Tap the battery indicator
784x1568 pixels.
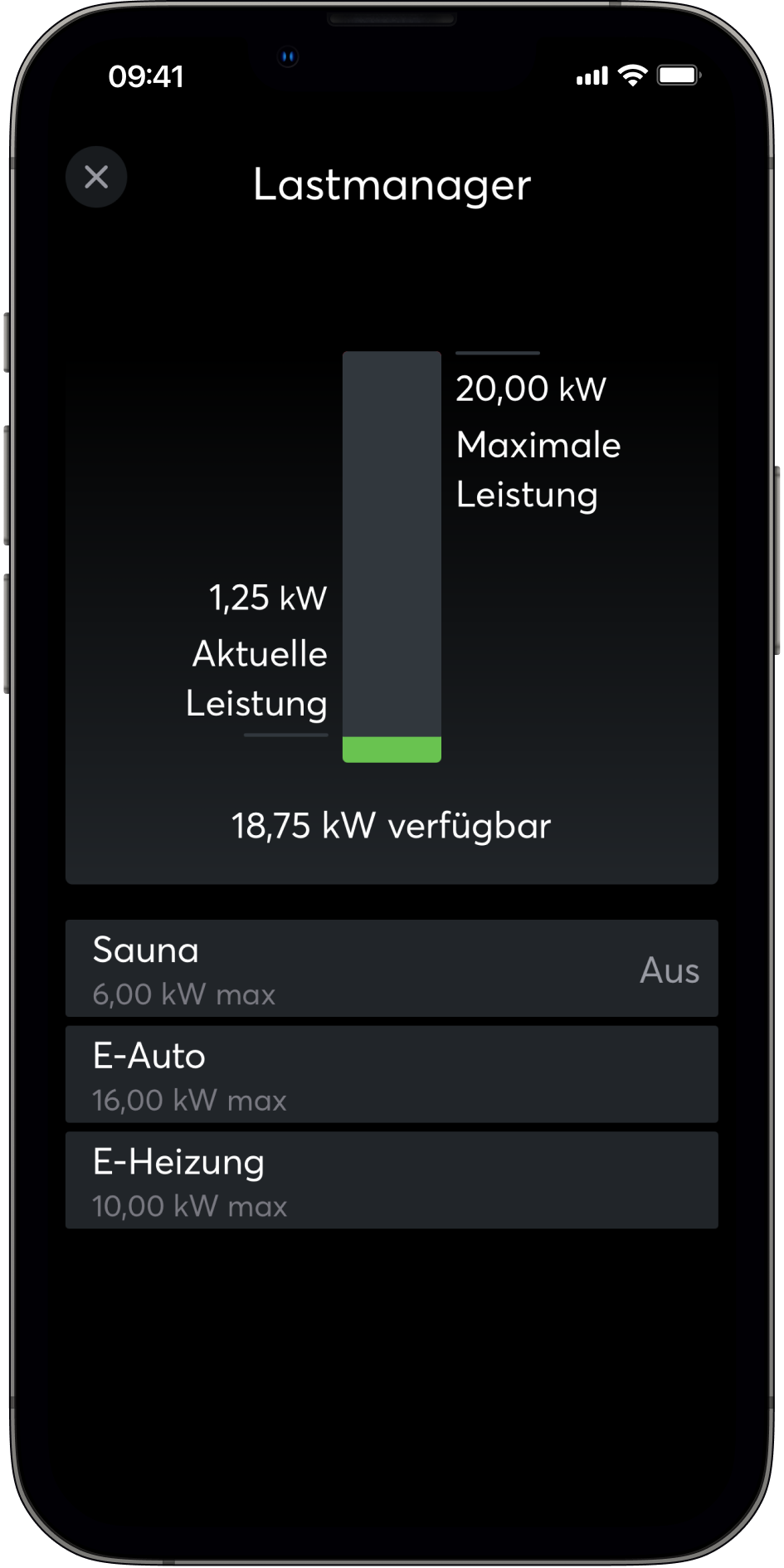[x=676, y=75]
